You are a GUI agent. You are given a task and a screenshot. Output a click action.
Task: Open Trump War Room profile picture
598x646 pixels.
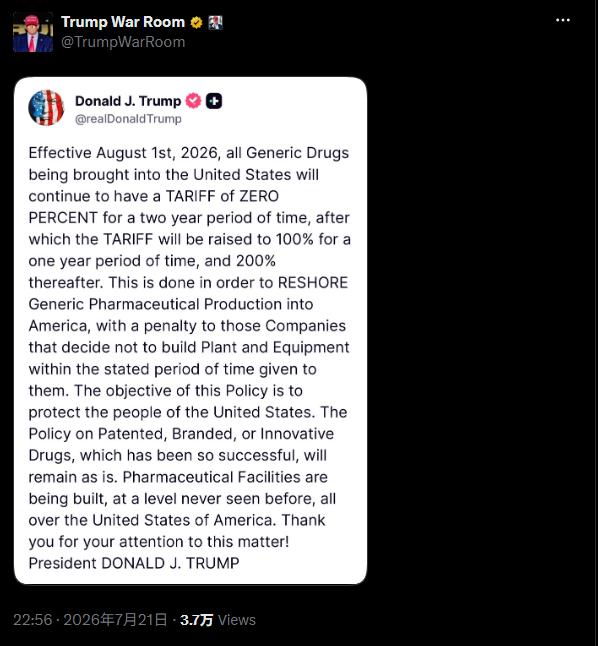(33, 32)
